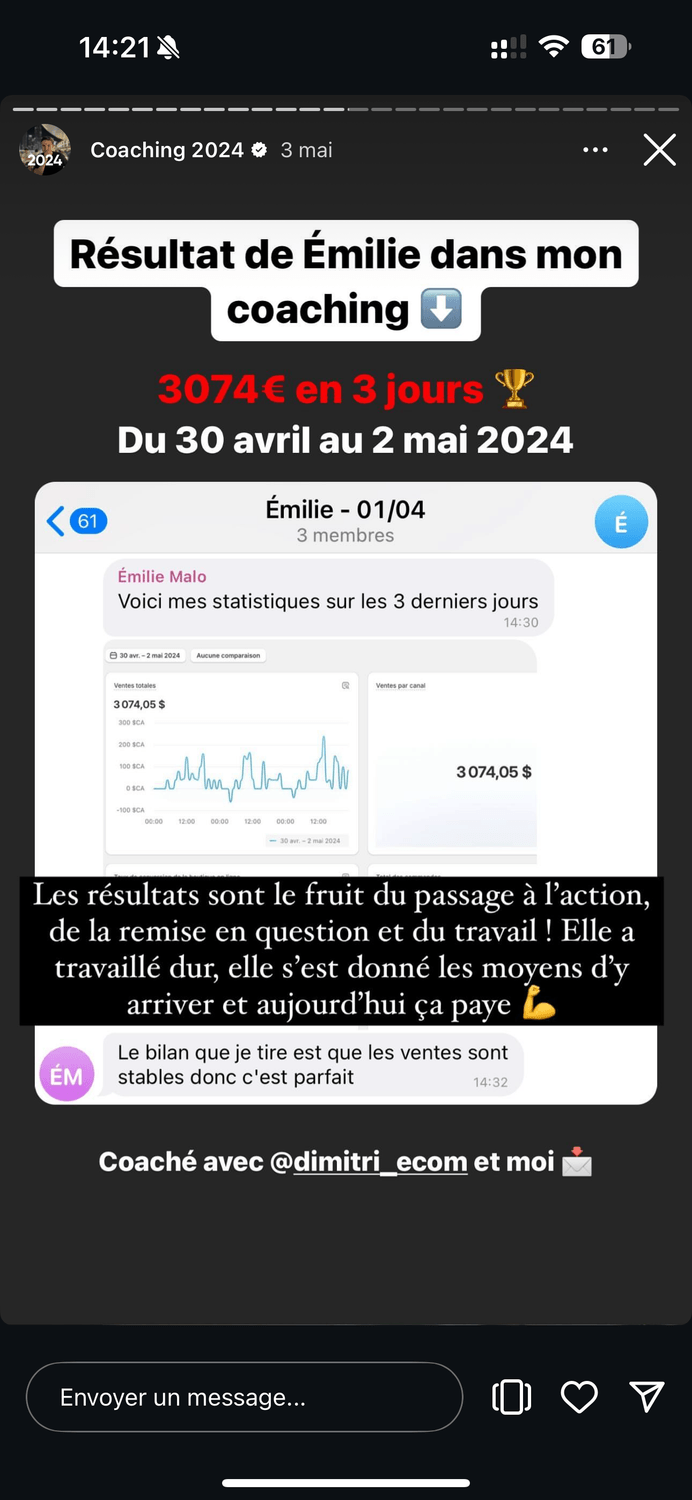The height and width of the screenshot is (1500, 692).
Task: Share the story via paper plane icon
Action: pyautogui.click(x=647, y=1397)
